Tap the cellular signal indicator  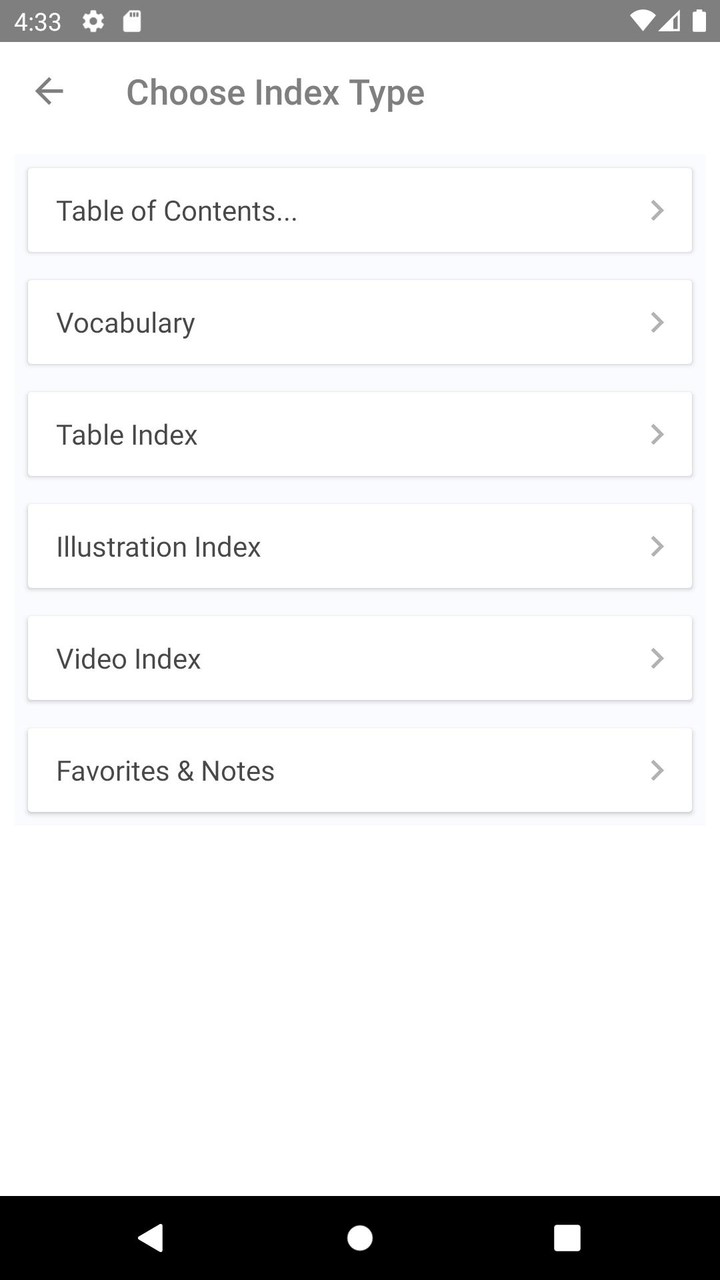[673, 20]
